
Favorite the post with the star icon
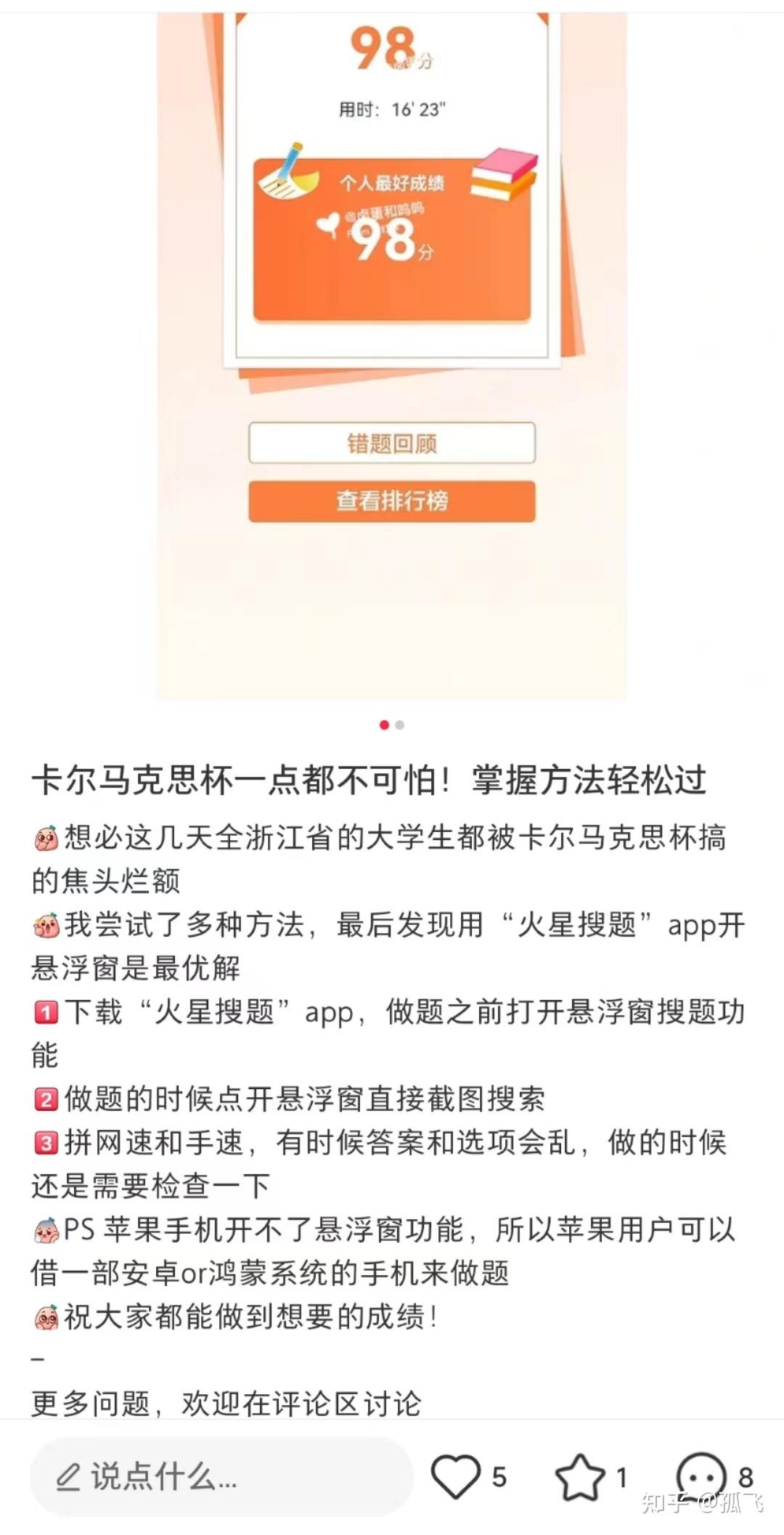pos(580,1477)
